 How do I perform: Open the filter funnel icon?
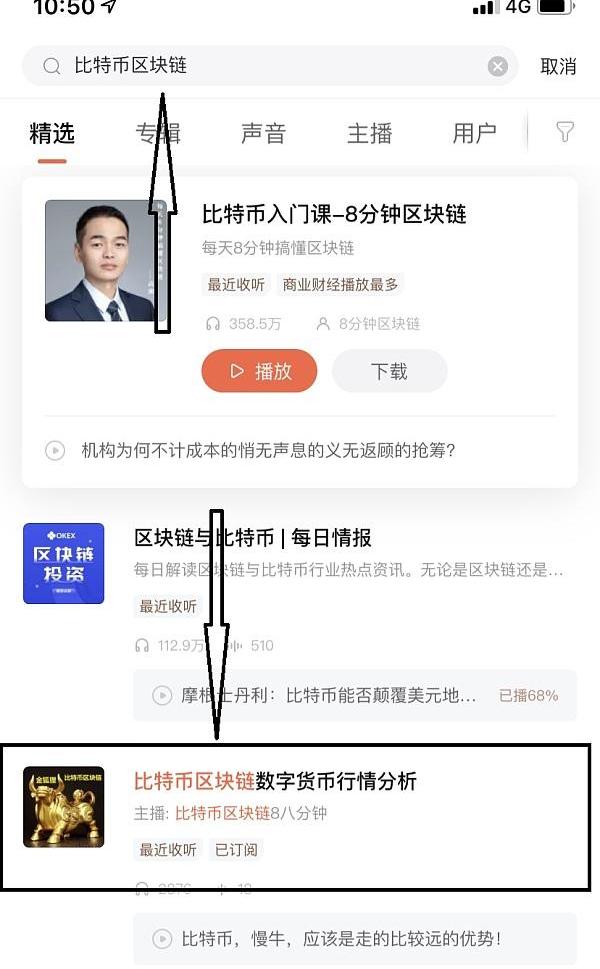[x=565, y=132]
